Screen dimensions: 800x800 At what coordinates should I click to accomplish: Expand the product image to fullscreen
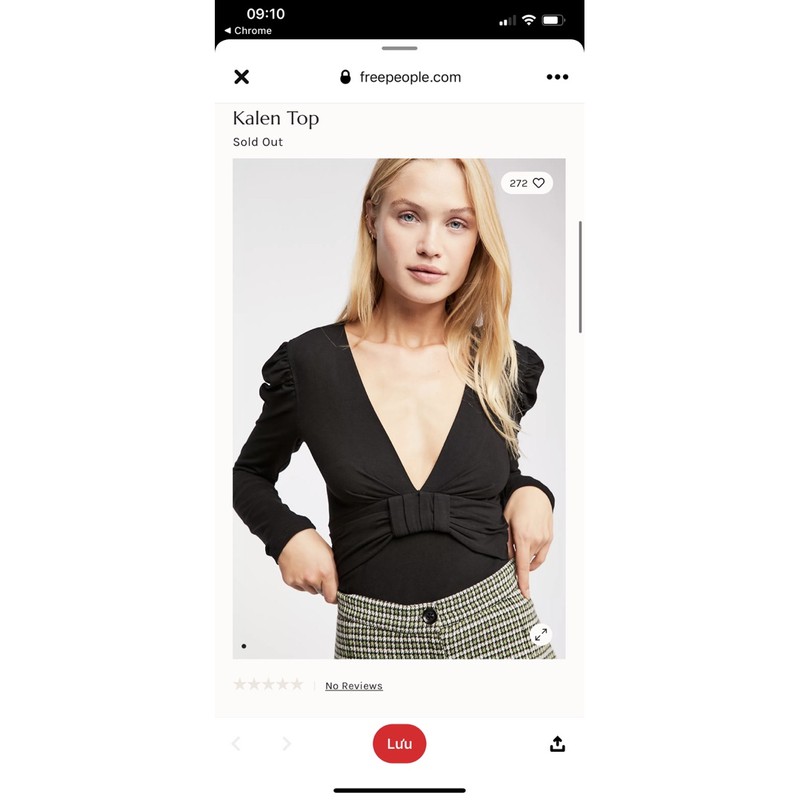[x=541, y=635]
